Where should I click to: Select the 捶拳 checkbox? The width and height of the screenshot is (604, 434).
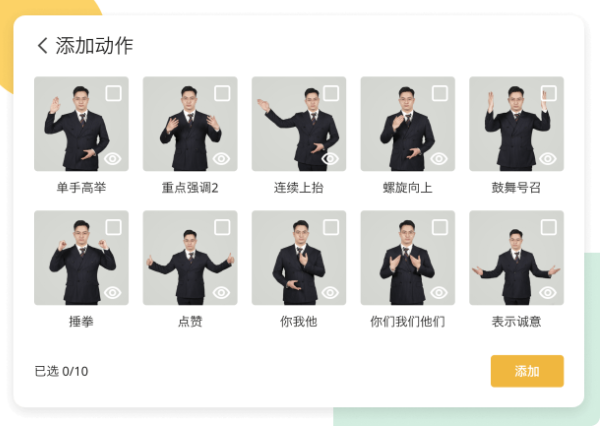click(x=113, y=227)
